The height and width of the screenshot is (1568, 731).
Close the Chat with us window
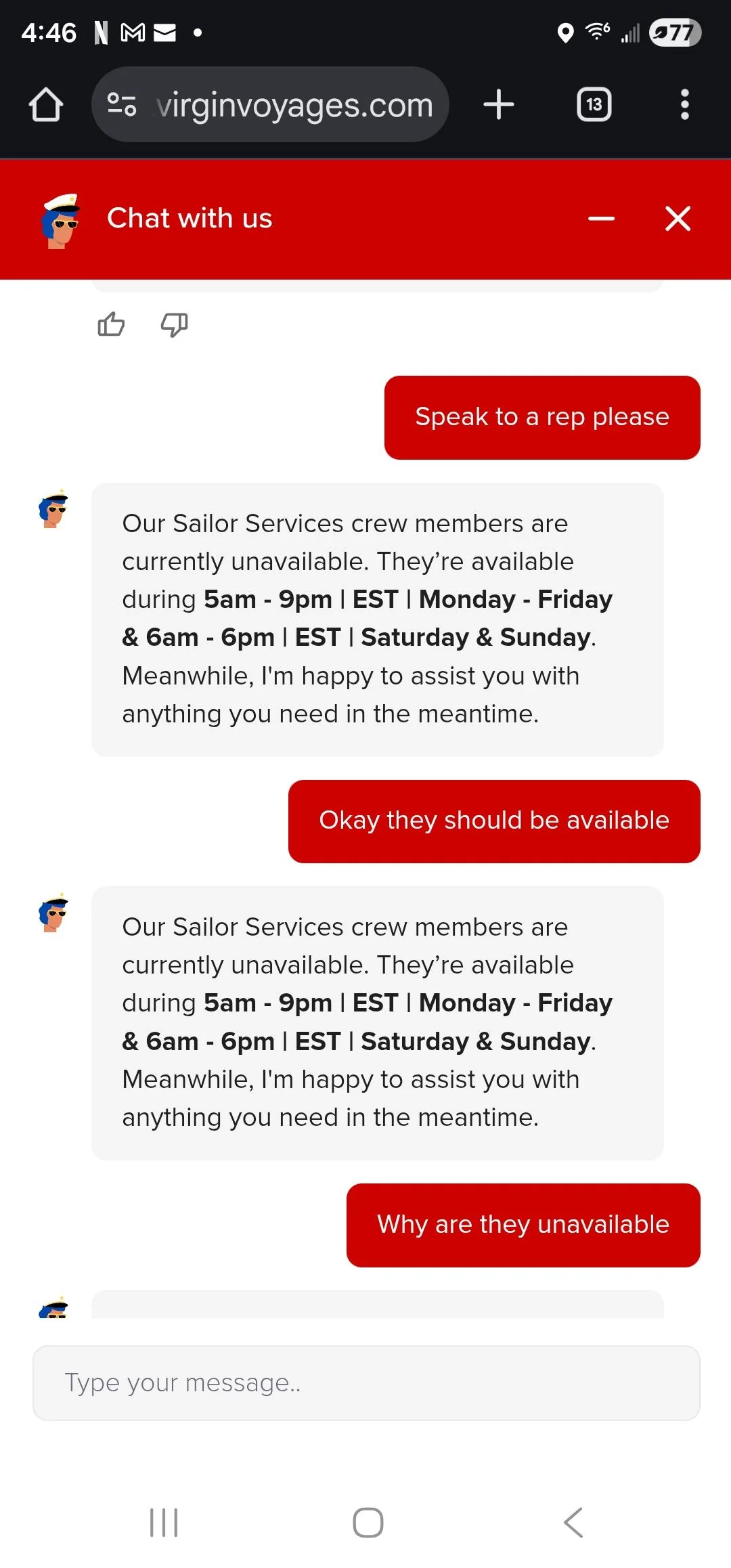pos(678,219)
